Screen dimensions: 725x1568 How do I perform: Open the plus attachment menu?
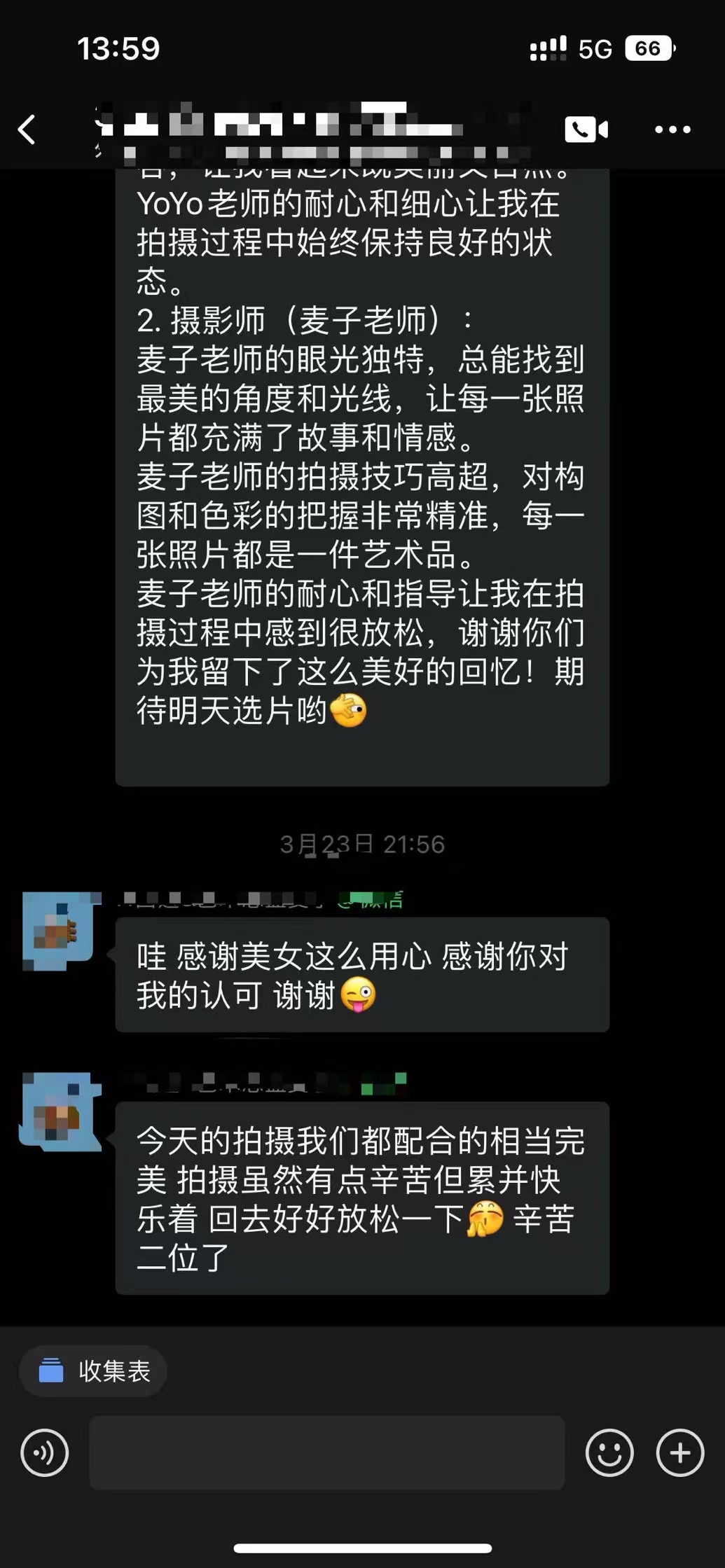click(679, 1452)
